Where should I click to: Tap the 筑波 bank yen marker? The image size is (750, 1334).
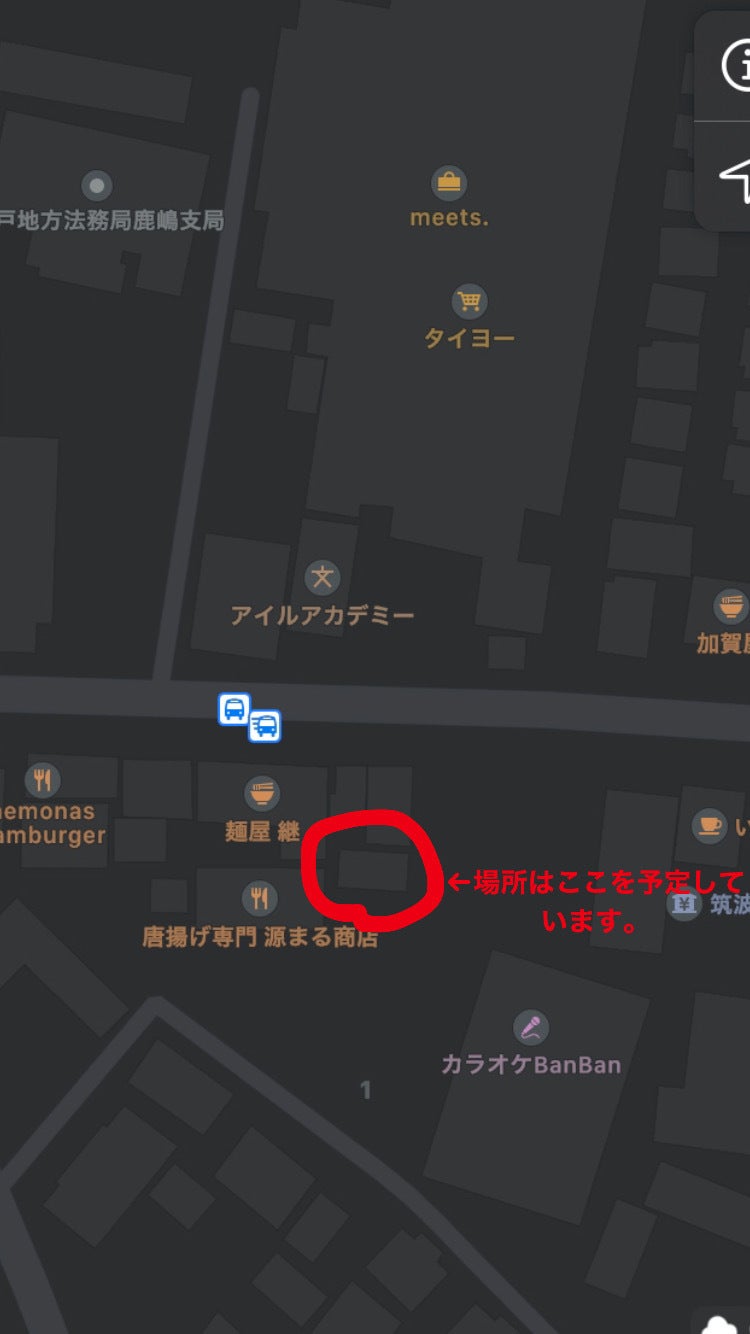pyautogui.click(x=685, y=904)
